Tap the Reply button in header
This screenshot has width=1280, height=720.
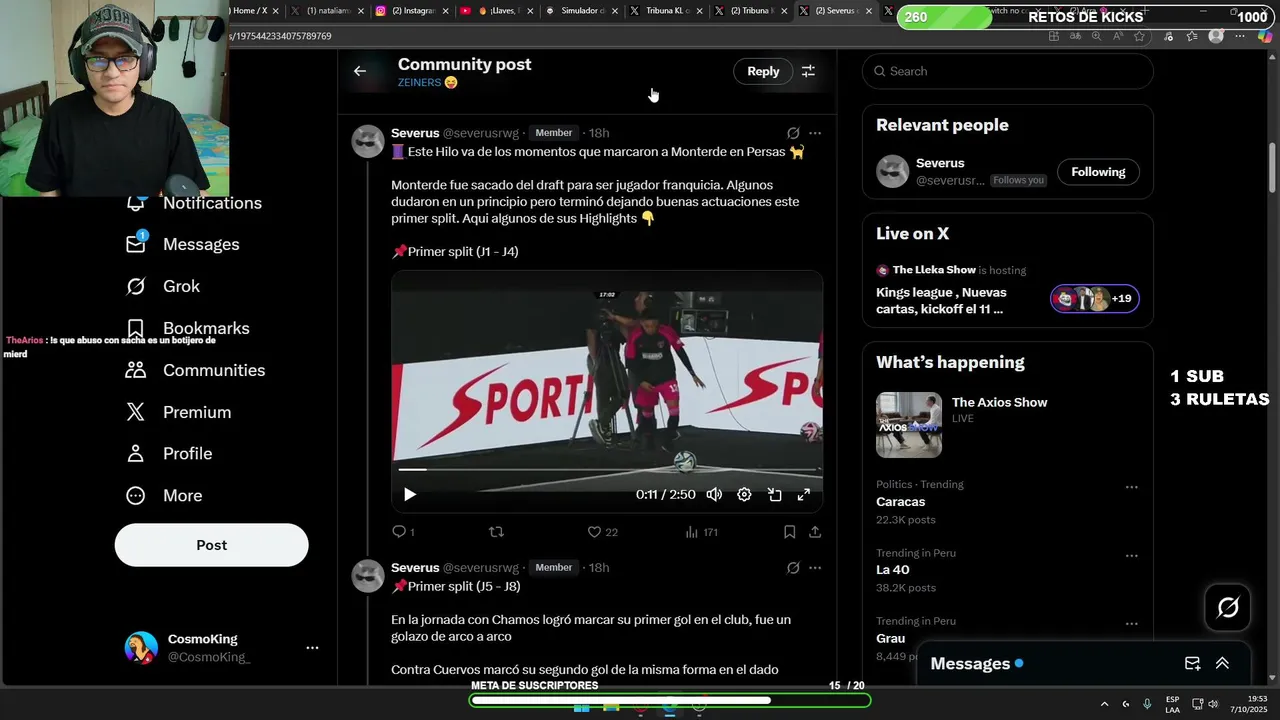(x=763, y=71)
